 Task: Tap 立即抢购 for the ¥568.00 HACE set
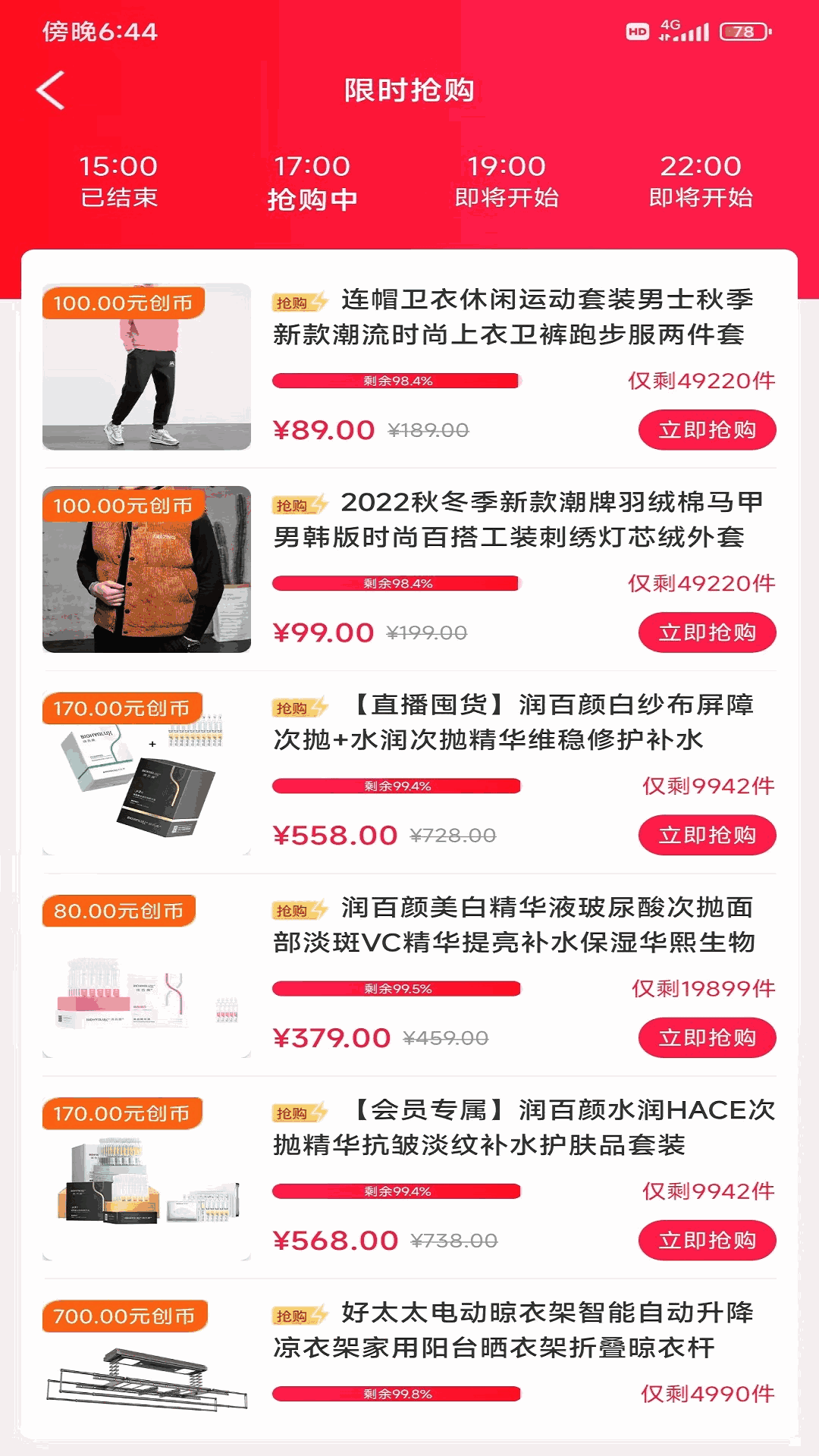coord(707,1240)
